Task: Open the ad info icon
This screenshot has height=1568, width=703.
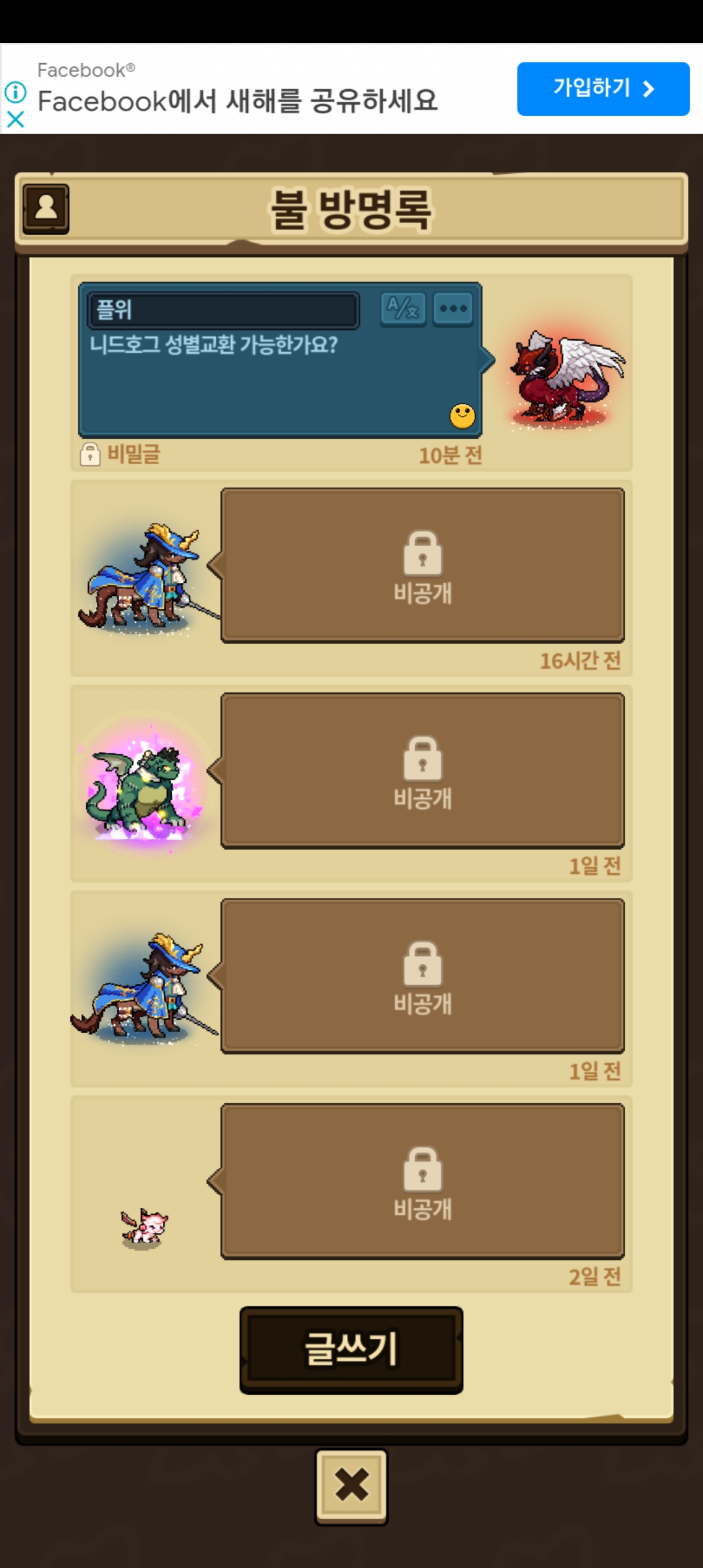Action: (16, 92)
